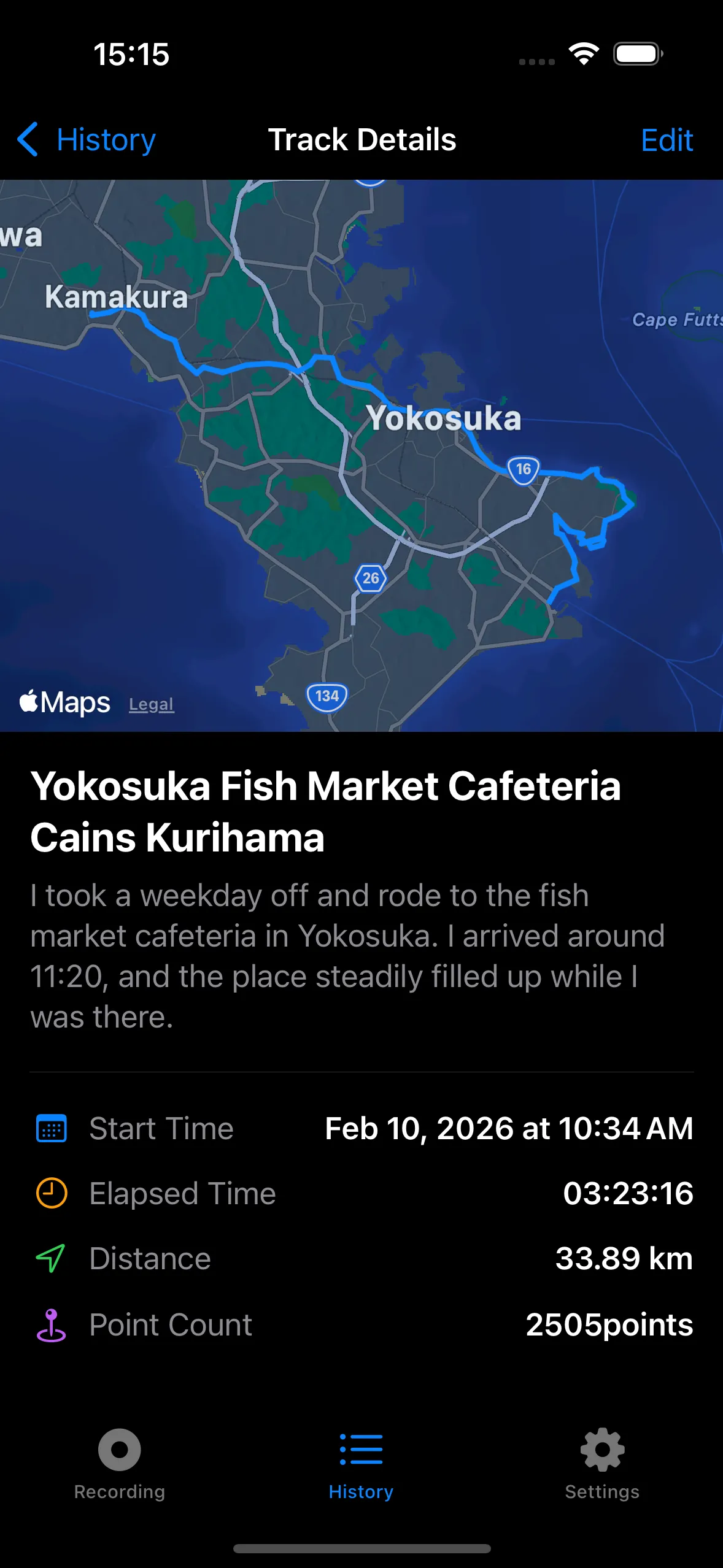Open the Legal link on the map
723x1568 pixels.
click(151, 704)
